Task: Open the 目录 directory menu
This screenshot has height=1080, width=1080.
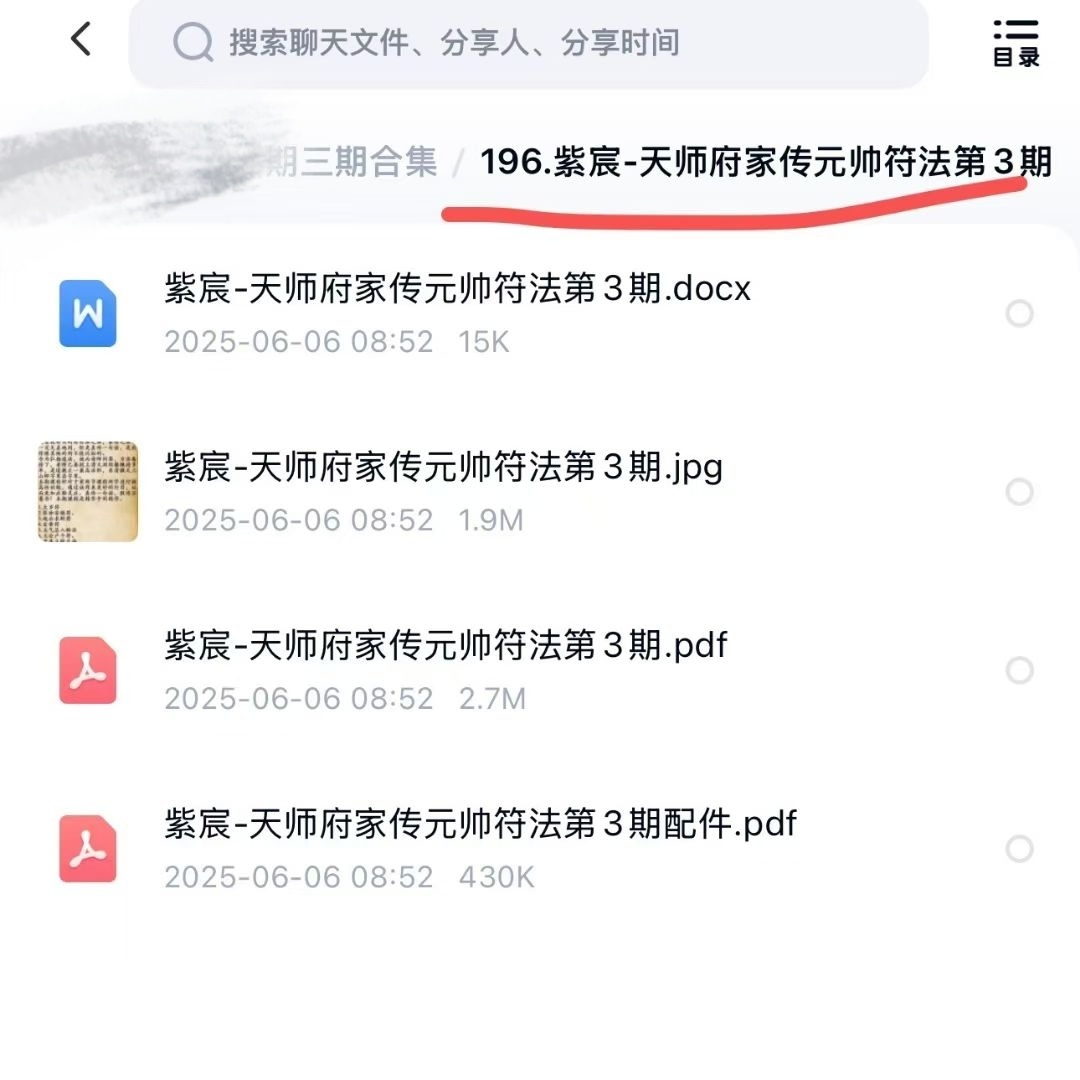Action: (1015, 43)
